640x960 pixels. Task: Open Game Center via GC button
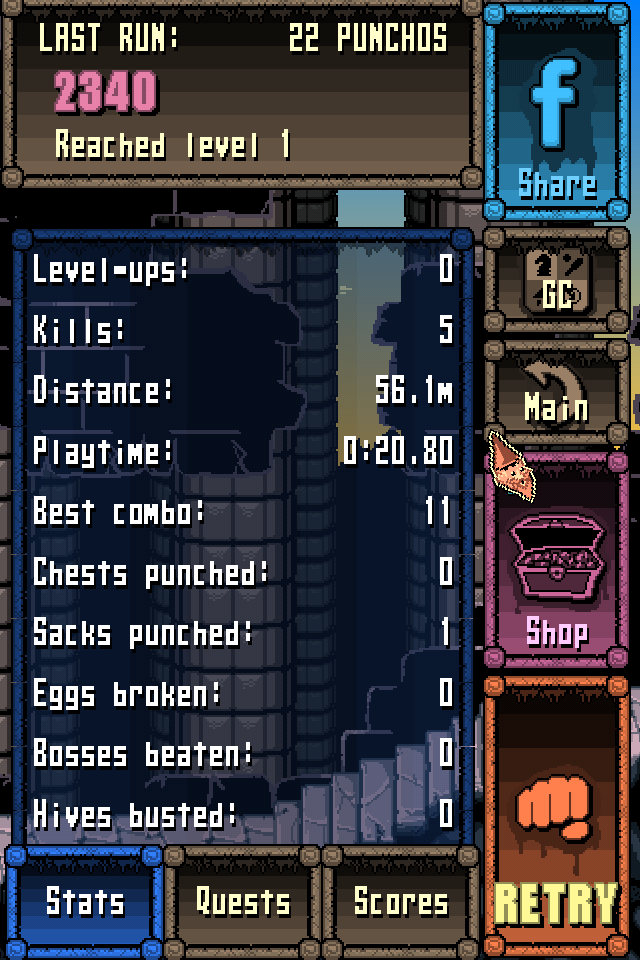(x=557, y=281)
